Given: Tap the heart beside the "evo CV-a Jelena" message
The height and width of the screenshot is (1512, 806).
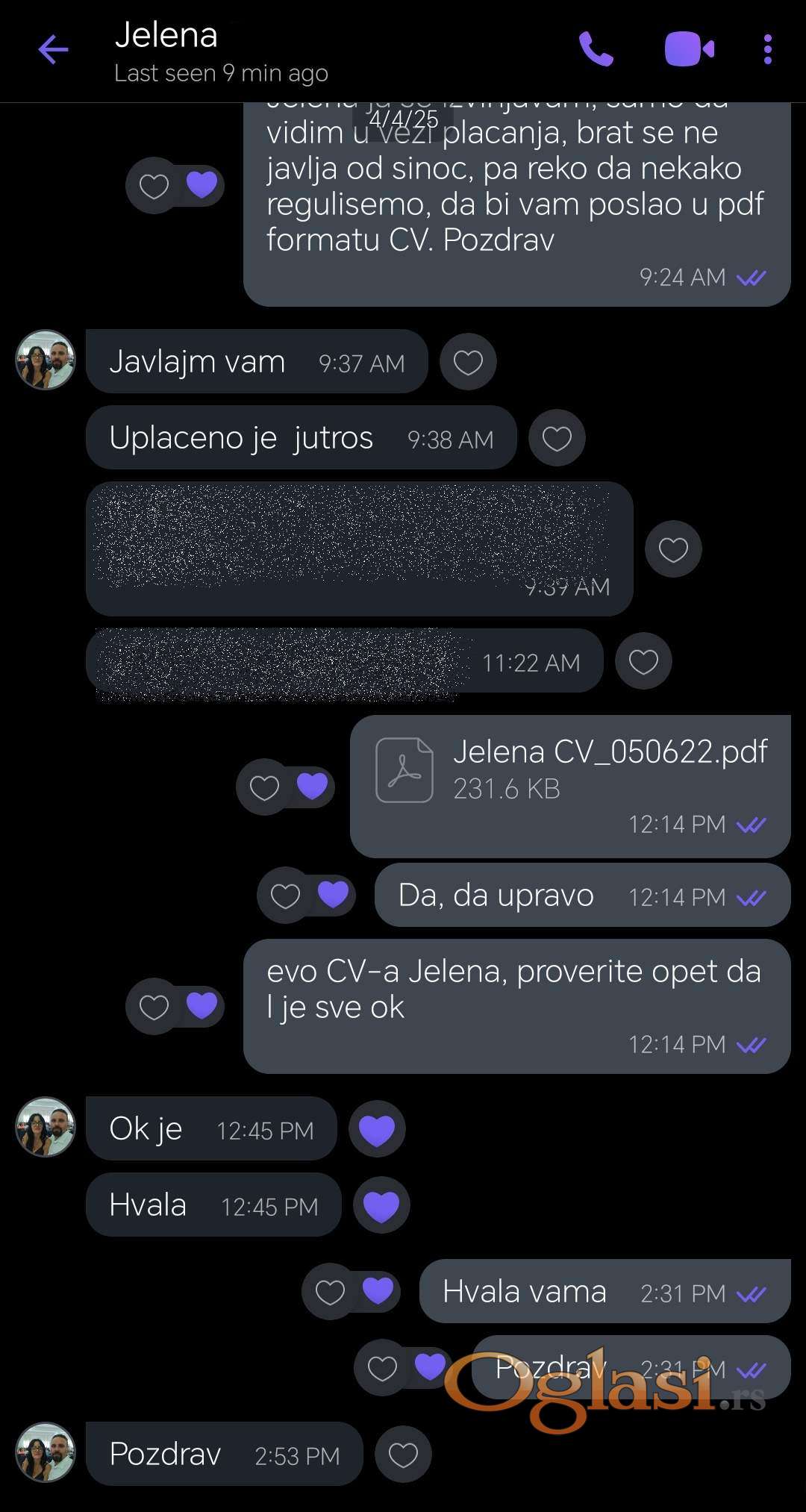Looking at the screenshot, I should [x=154, y=1008].
